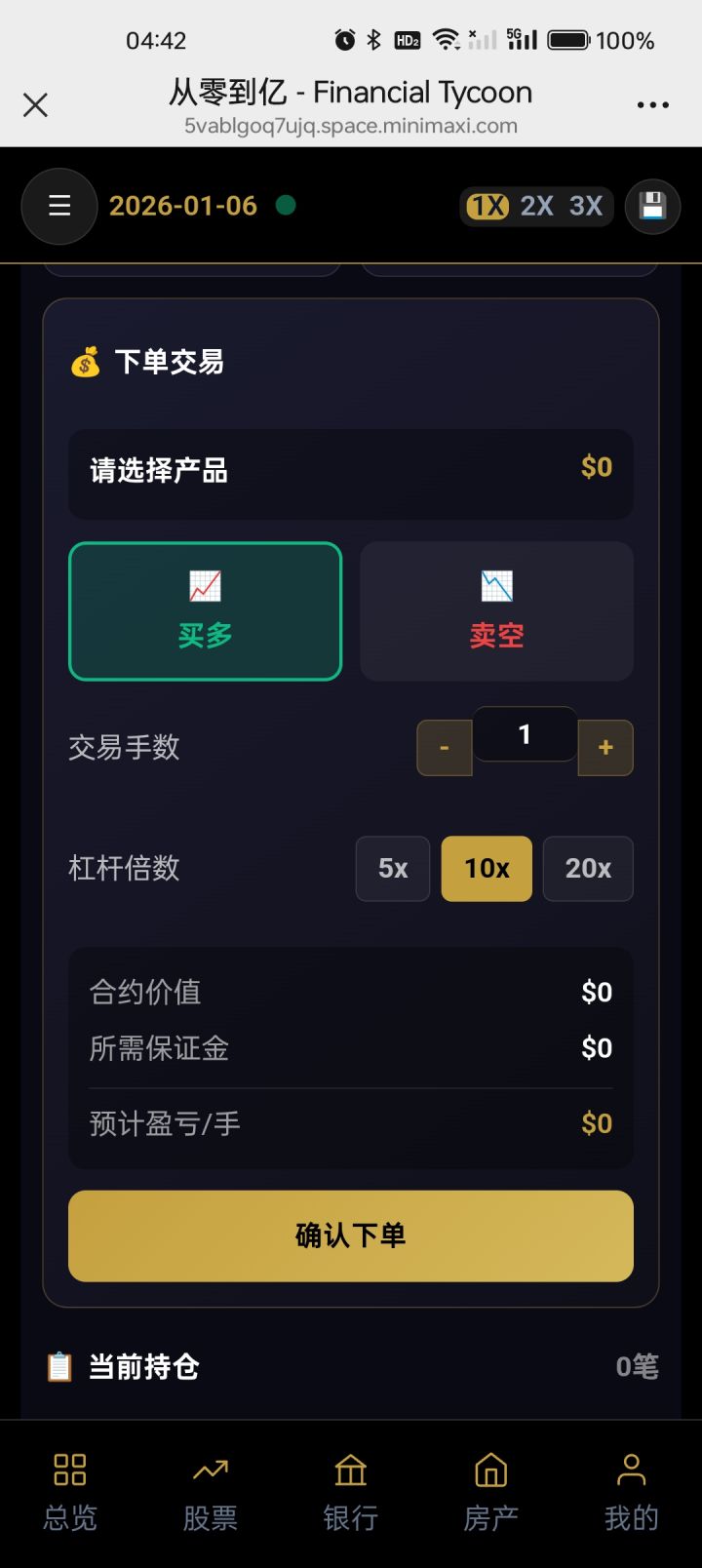Open the 请选择产品 product selector
This screenshot has width=702, height=1568.
click(x=350, y=475)
